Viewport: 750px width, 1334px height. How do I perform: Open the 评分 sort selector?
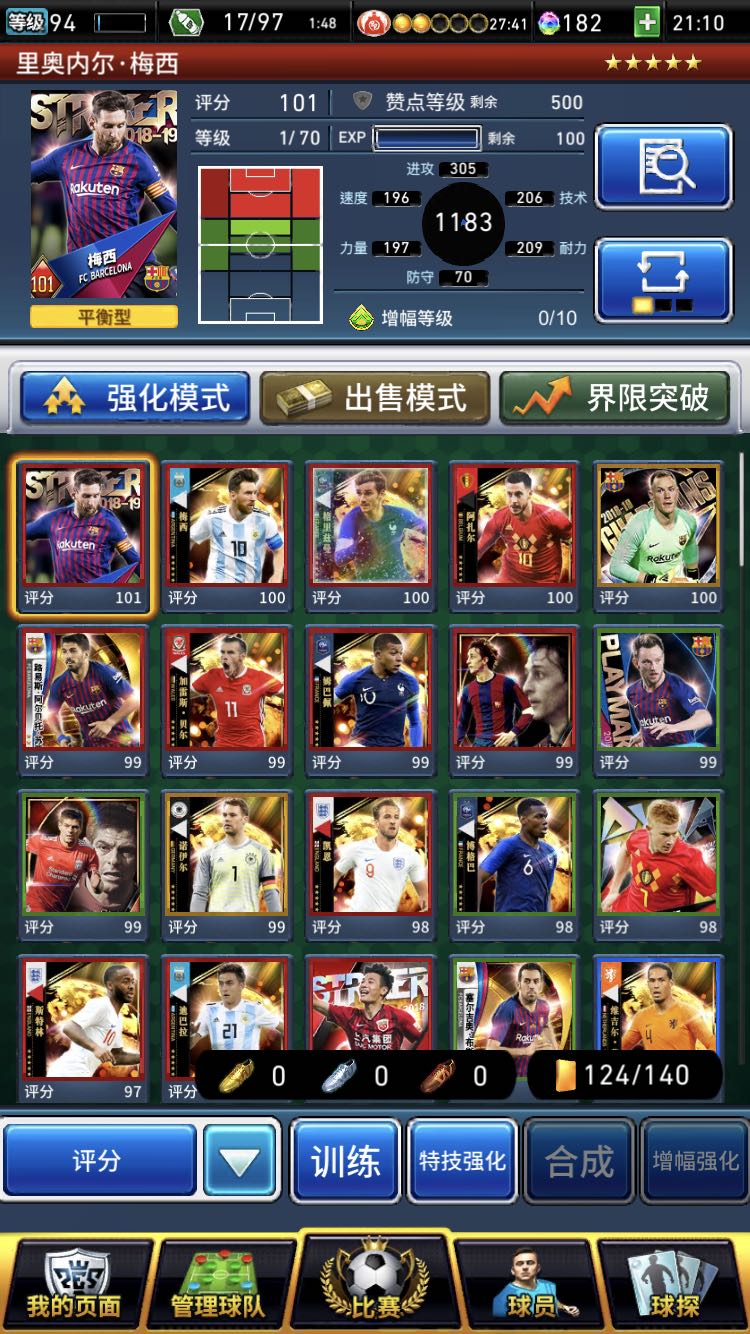(99, 1160)
